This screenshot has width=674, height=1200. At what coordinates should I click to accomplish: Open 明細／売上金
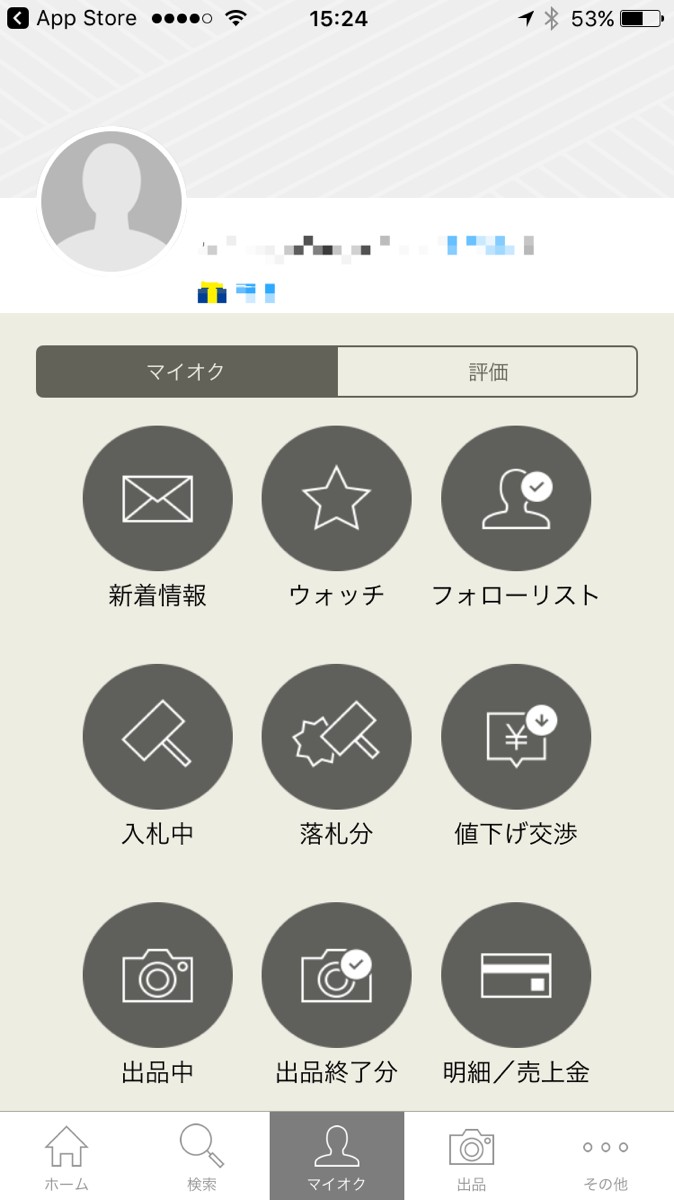515,976
